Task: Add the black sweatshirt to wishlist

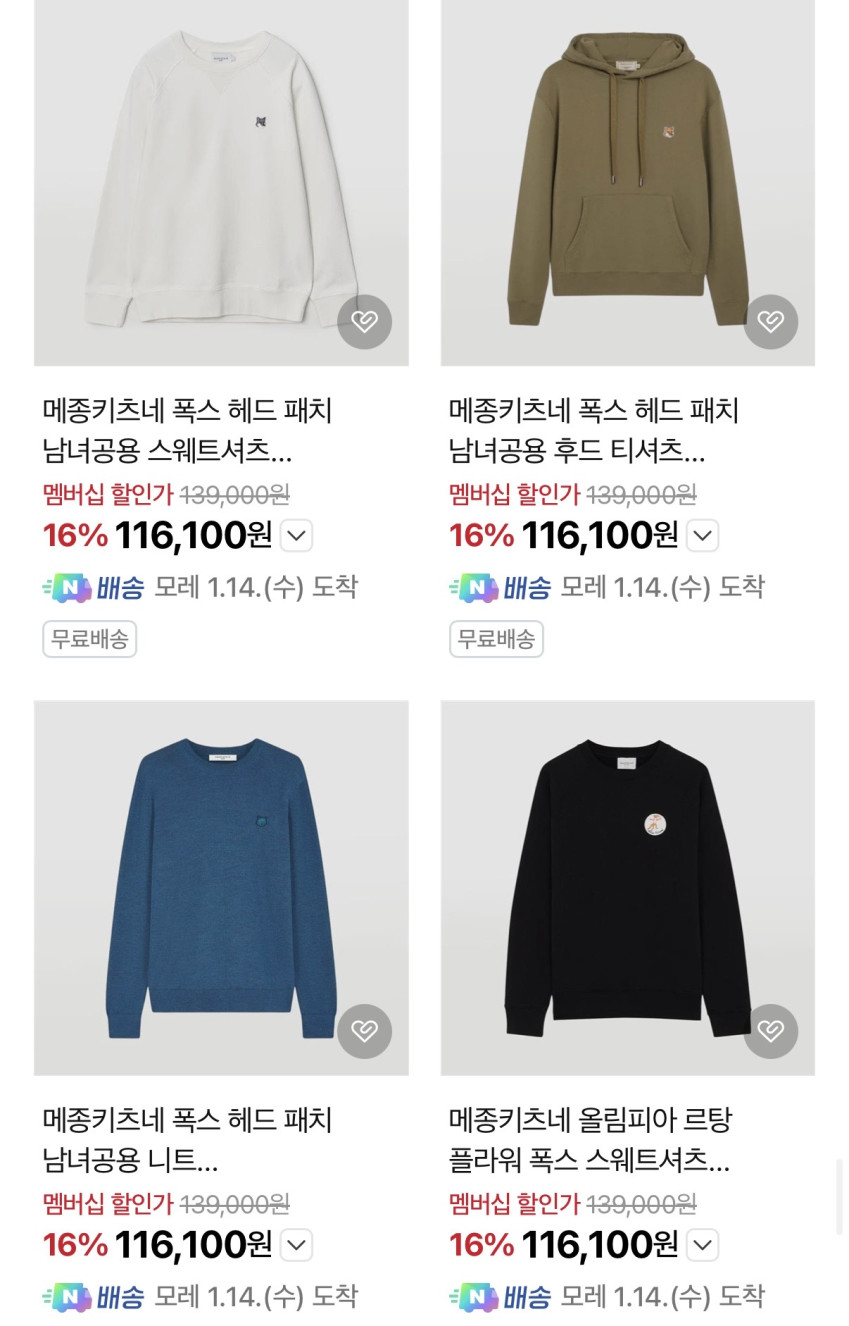Action: (x=770, y=1031)
